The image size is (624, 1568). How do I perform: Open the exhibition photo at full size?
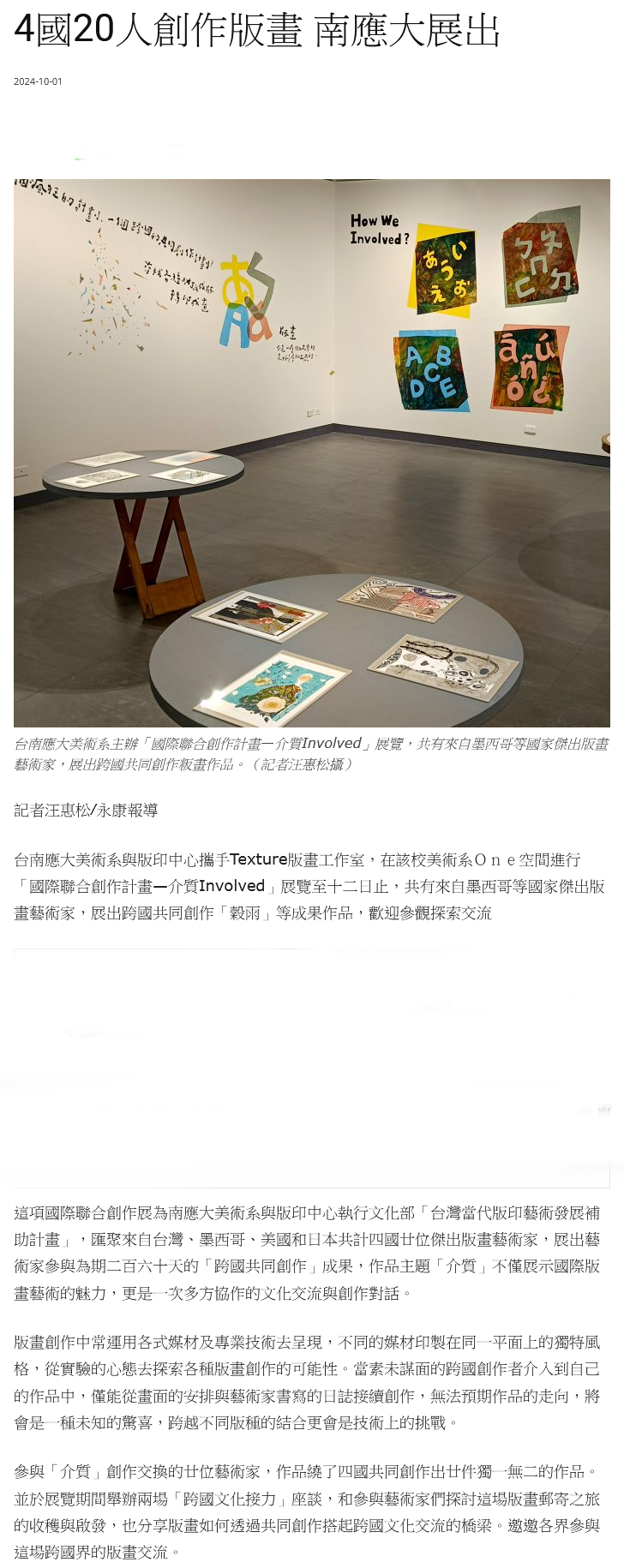click(x=311, y=452)
